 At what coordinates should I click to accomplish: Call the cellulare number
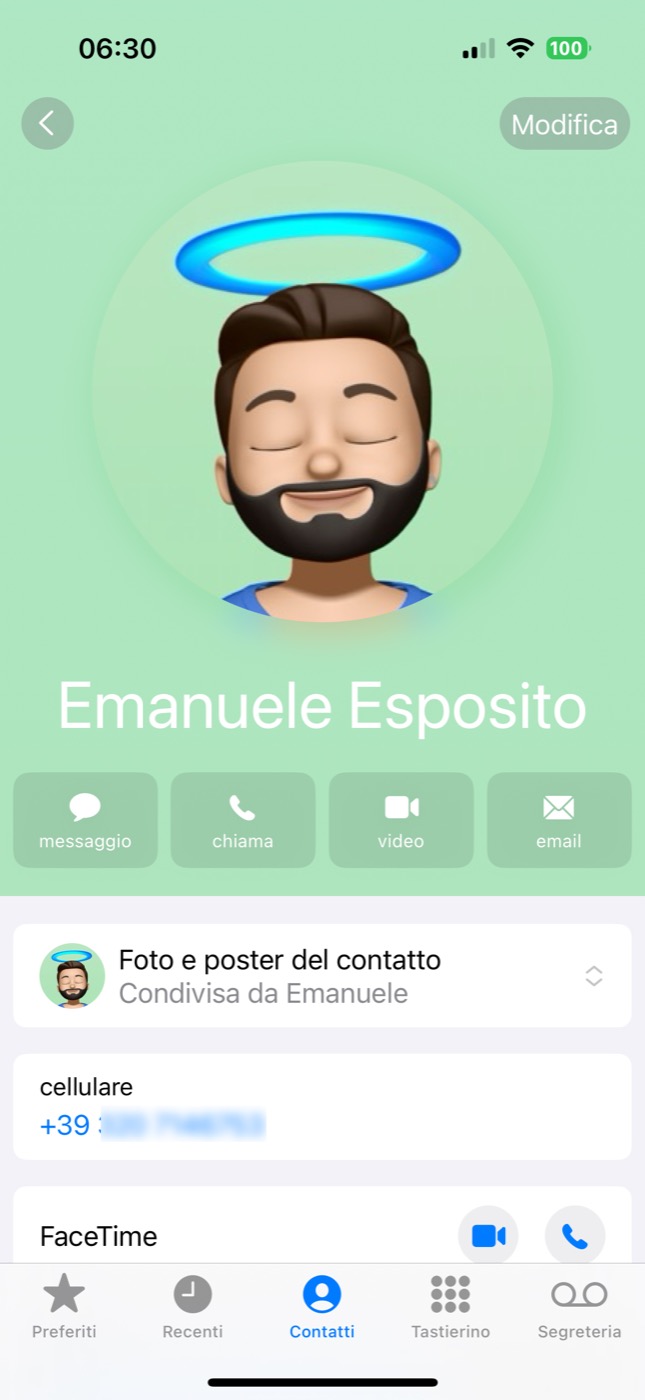point(322,1107)
